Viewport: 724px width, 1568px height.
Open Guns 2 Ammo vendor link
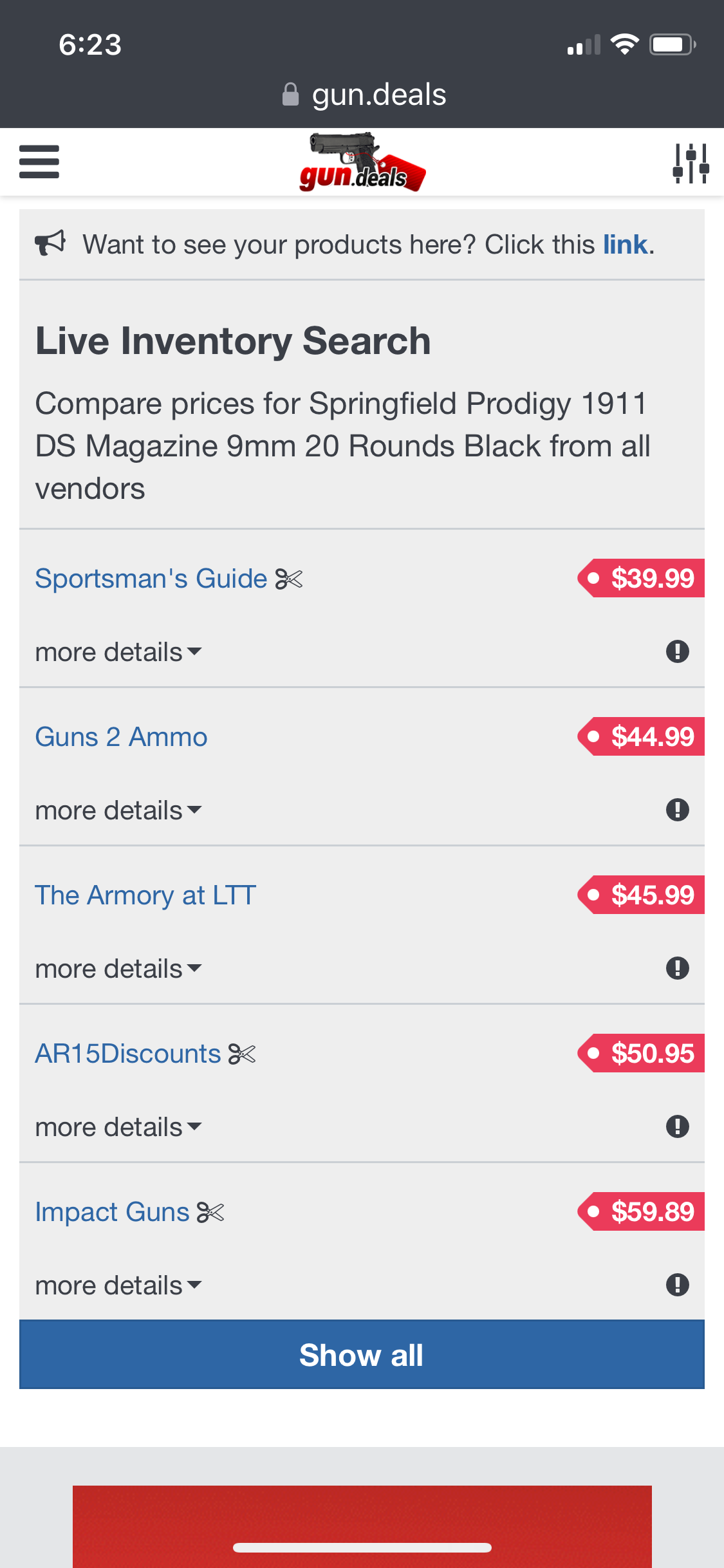click(x=121, y=737)
